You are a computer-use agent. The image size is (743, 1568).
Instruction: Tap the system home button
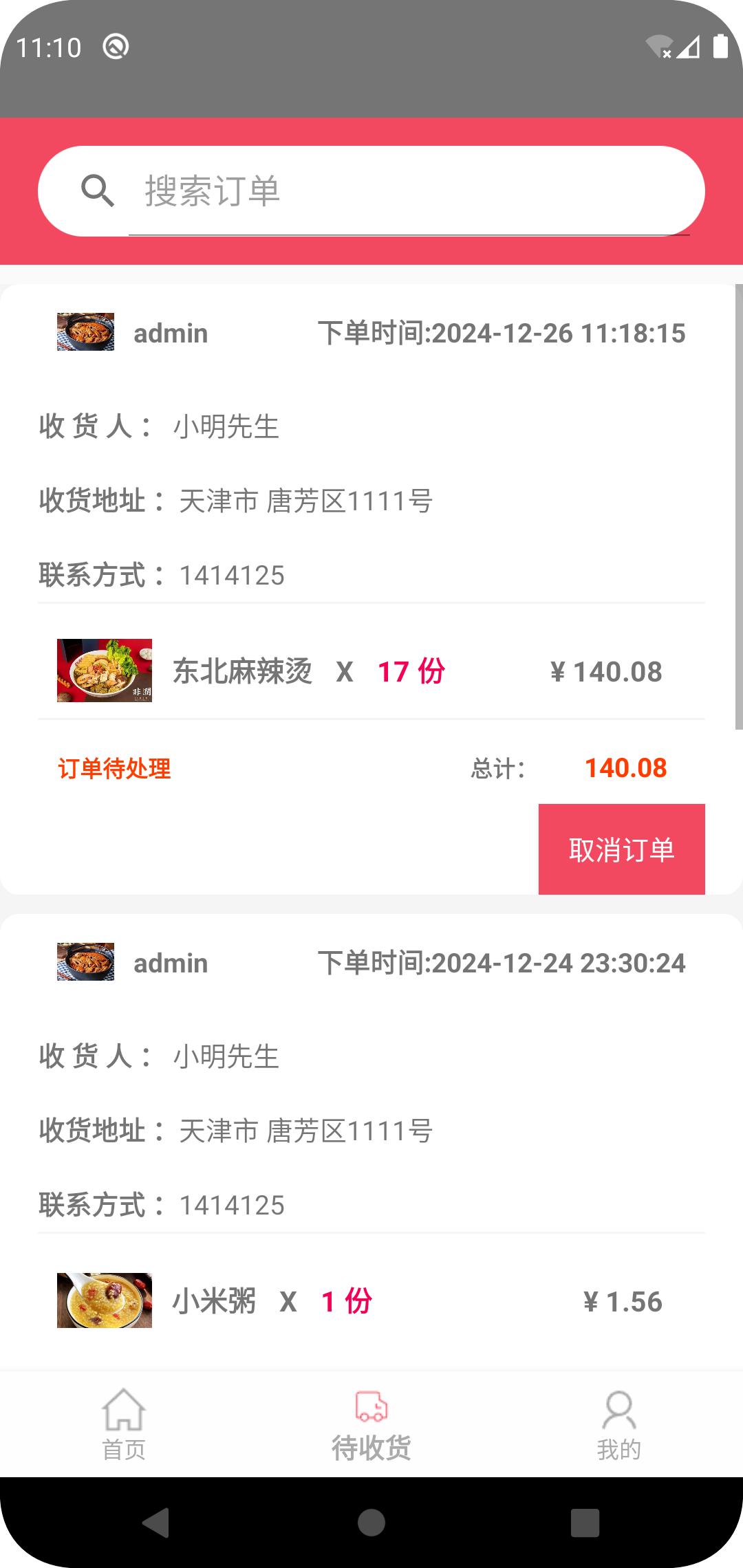point(371,1523)
